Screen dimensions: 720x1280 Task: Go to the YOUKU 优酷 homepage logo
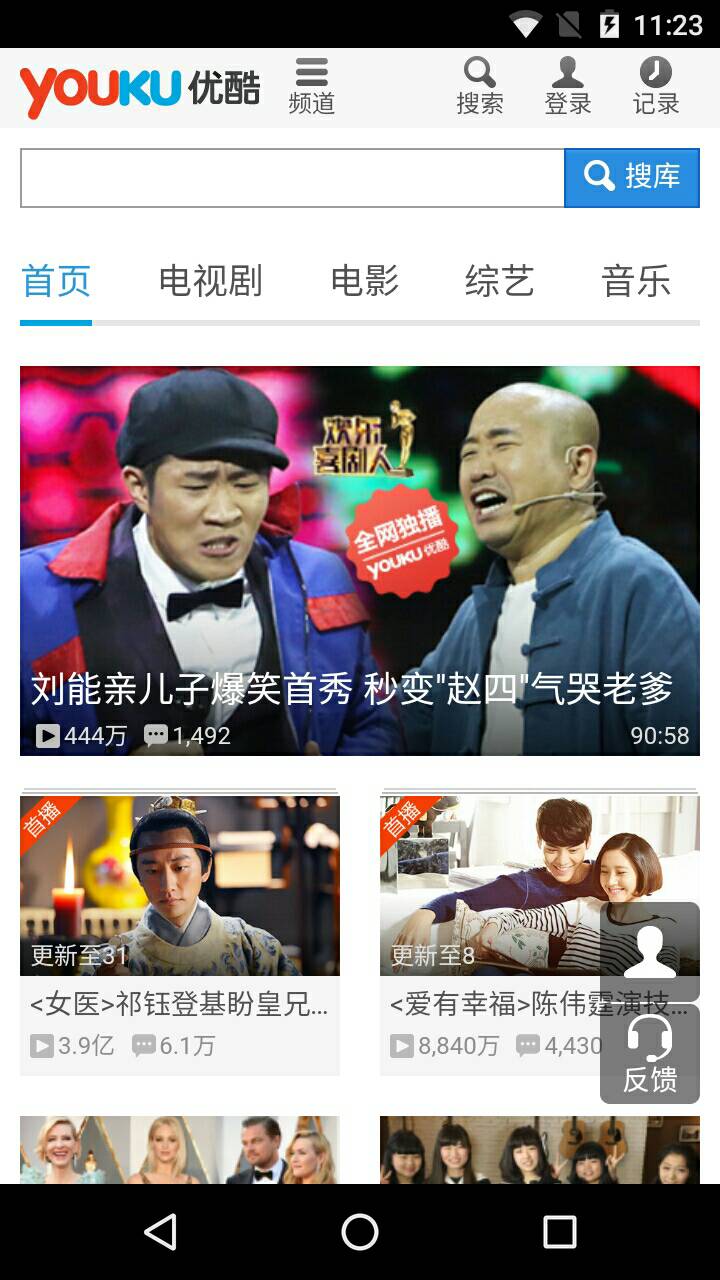click(x=140, y=88)
